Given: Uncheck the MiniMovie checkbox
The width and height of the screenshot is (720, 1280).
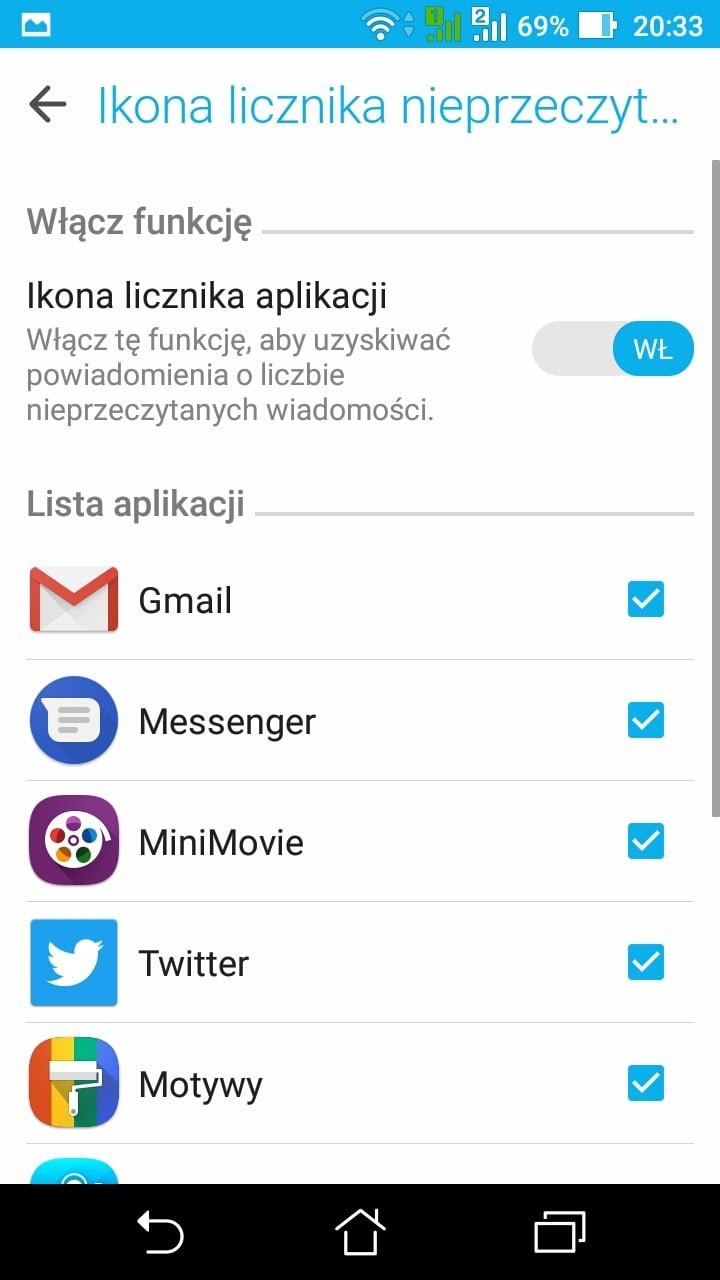Looking at the screenshot, I should (x=645, y=842).
